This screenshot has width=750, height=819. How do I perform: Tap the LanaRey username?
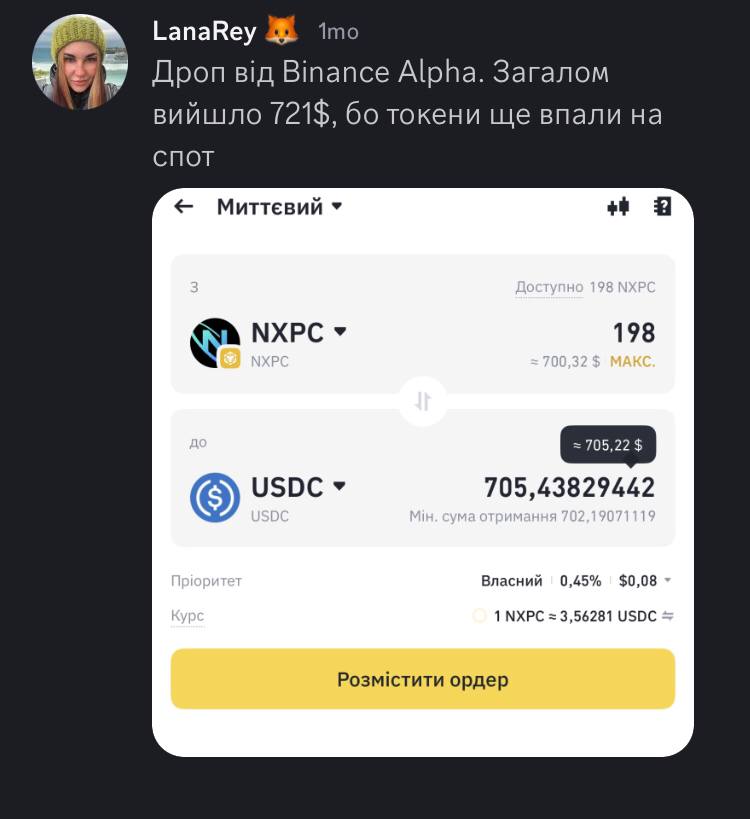204,31
